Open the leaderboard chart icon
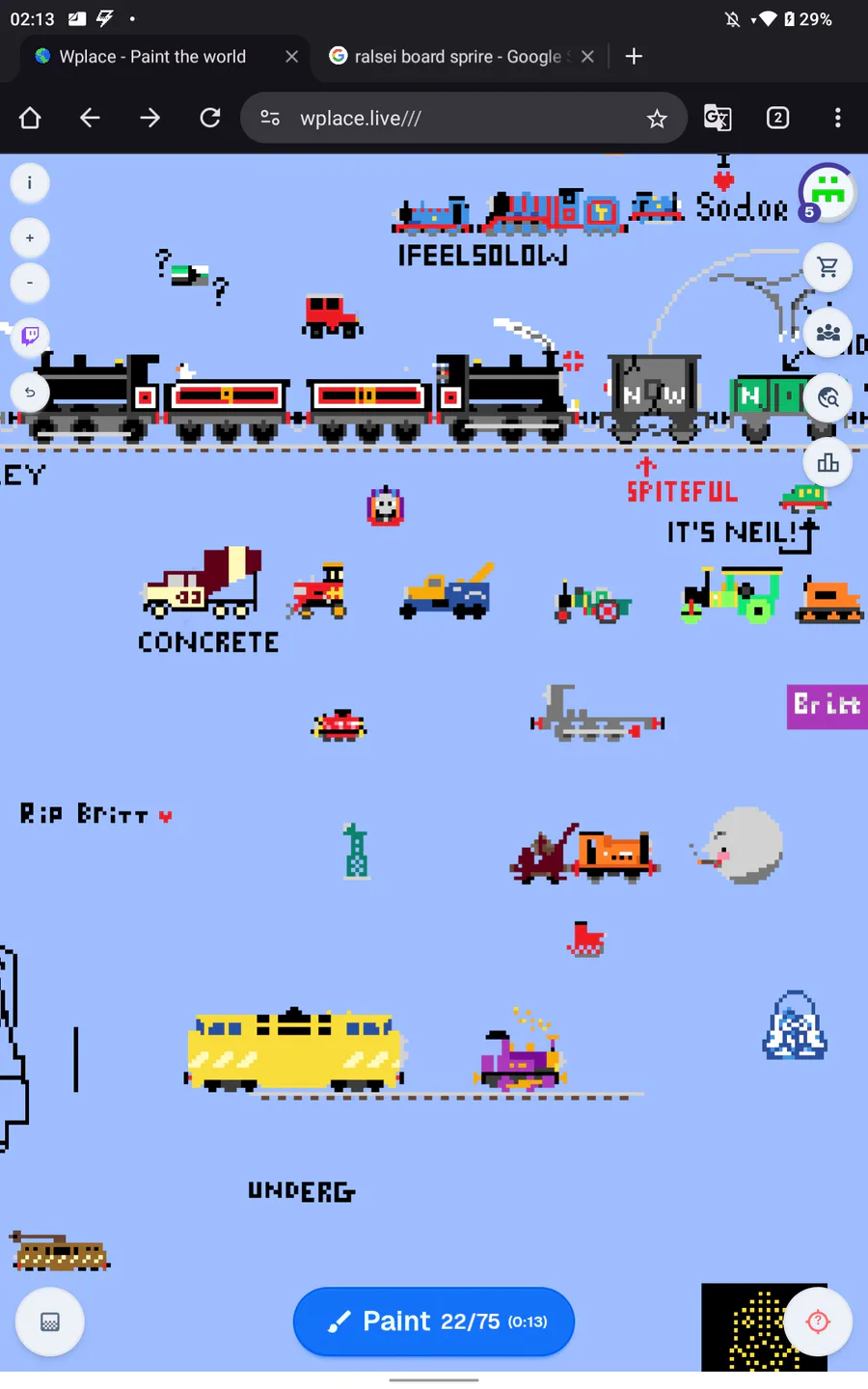868x1389 pixels. [827, 463]
